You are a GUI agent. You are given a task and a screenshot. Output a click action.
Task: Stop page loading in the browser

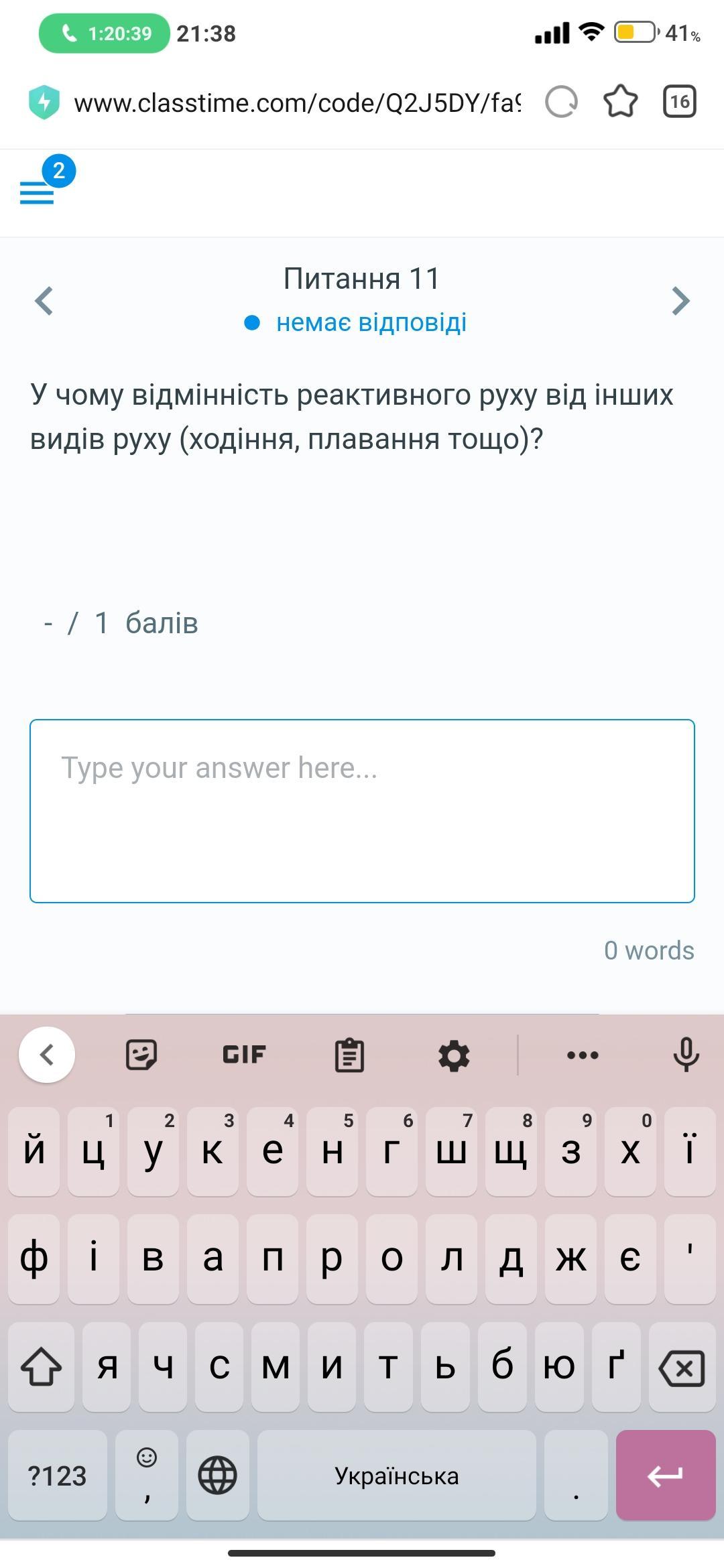pyautogui.click(x=561, y=103)
